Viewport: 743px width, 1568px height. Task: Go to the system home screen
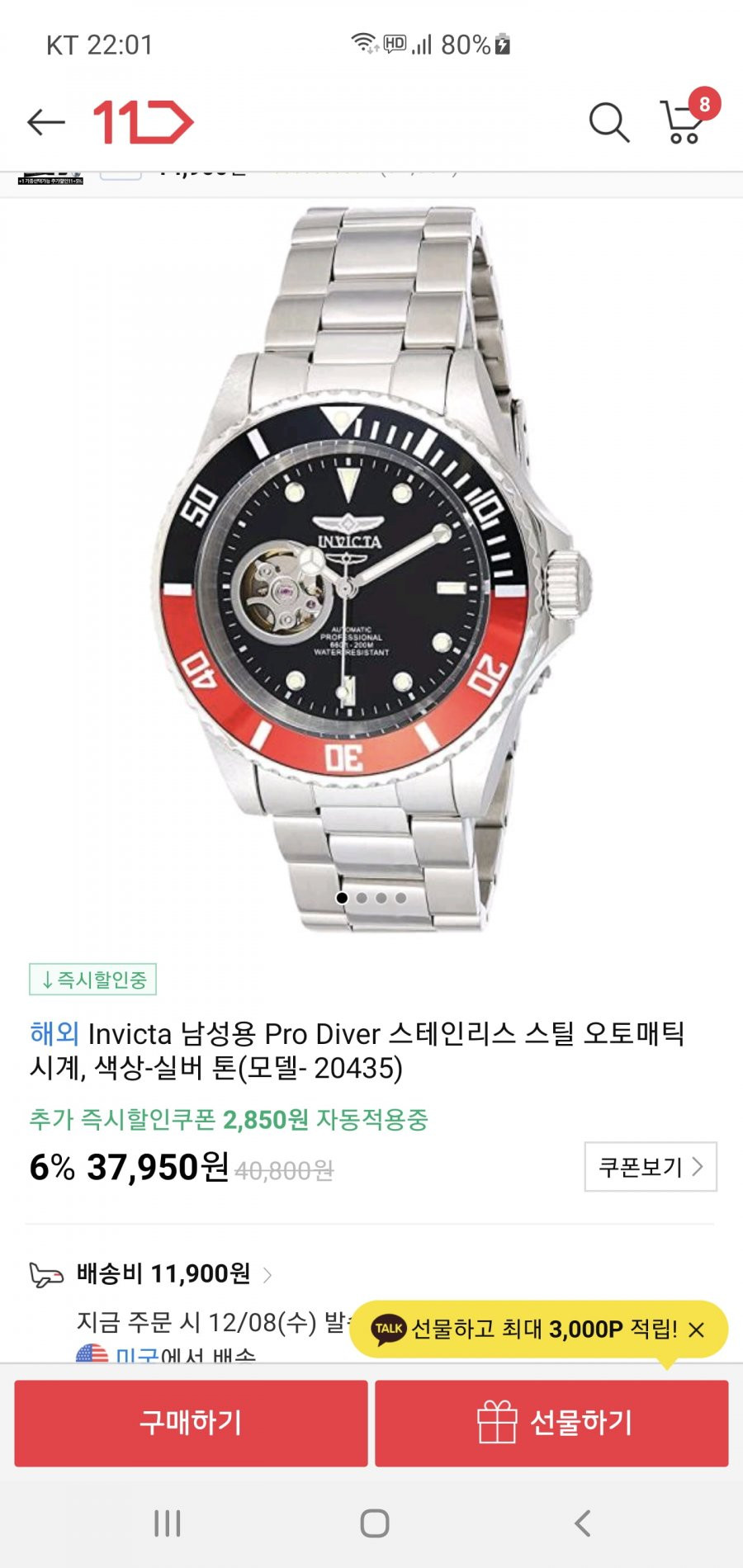(374, 1523)
